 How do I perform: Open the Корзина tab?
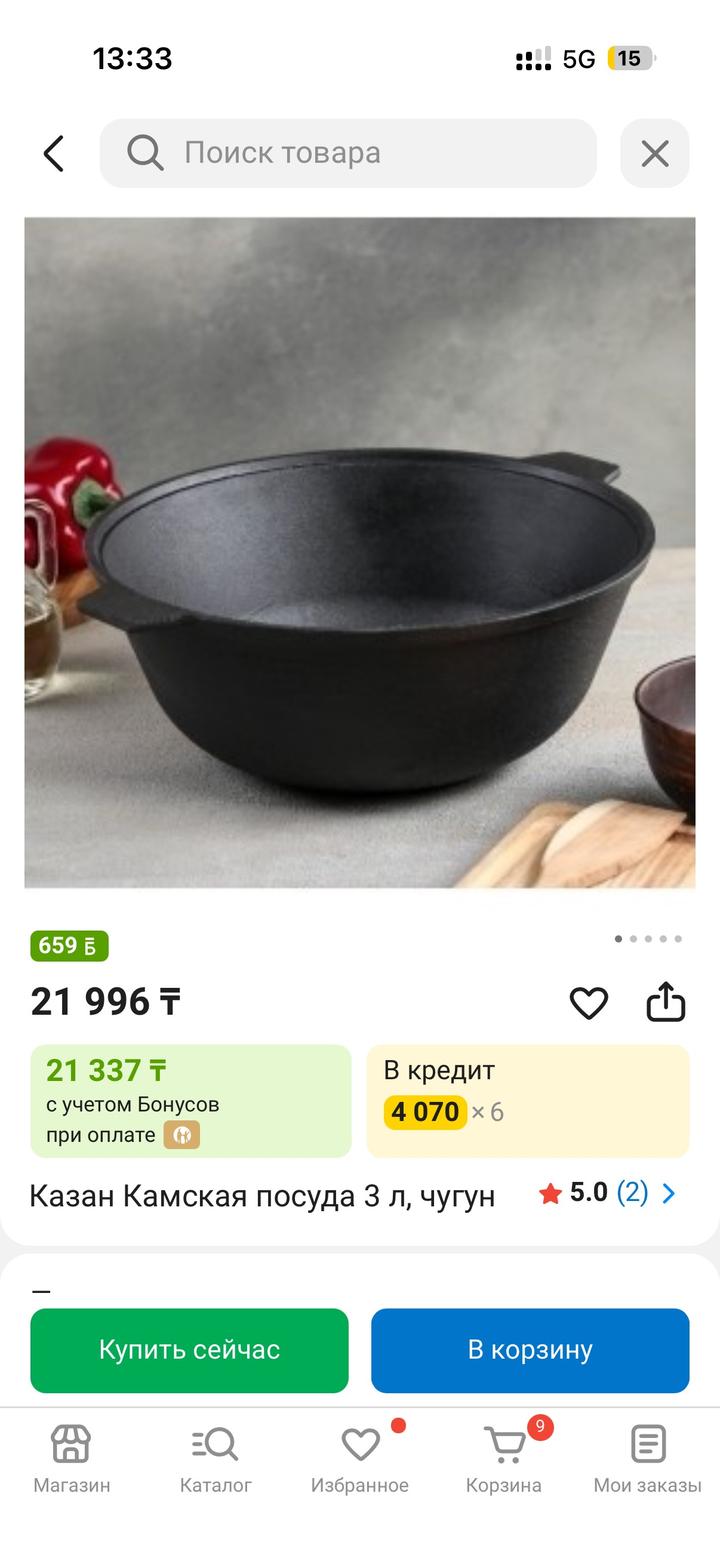click(504, 1458)
